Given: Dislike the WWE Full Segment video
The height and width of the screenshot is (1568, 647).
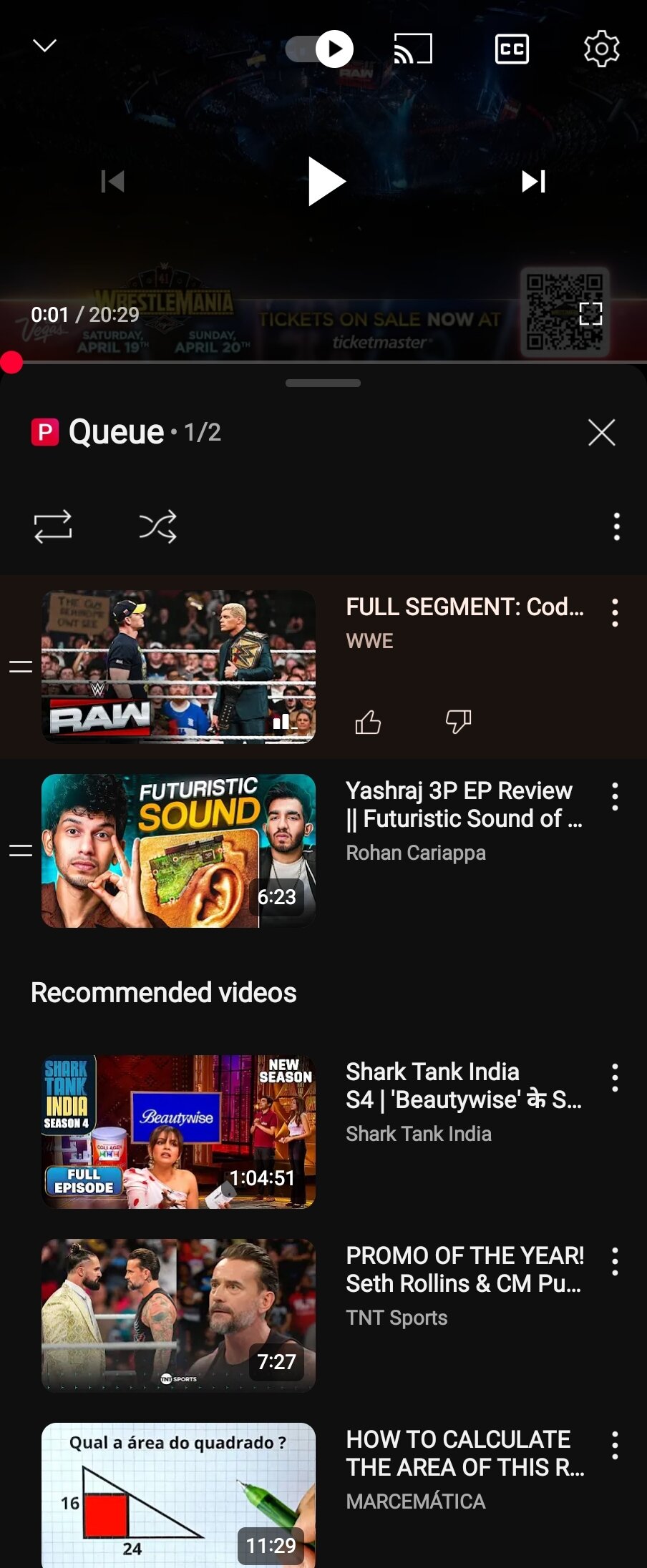Looking at the screenshot, I should [x=458, y=722].
